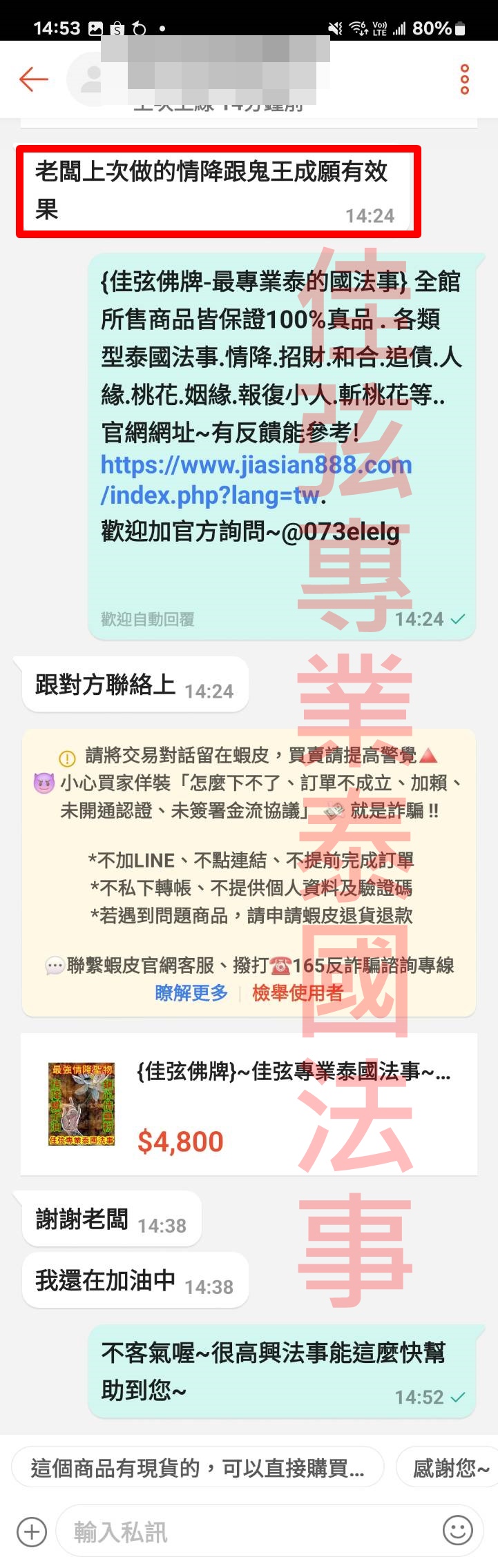Open the emoji sticker picker
This screenshot has height=1568, width=498.
[x=457, y=1531]
